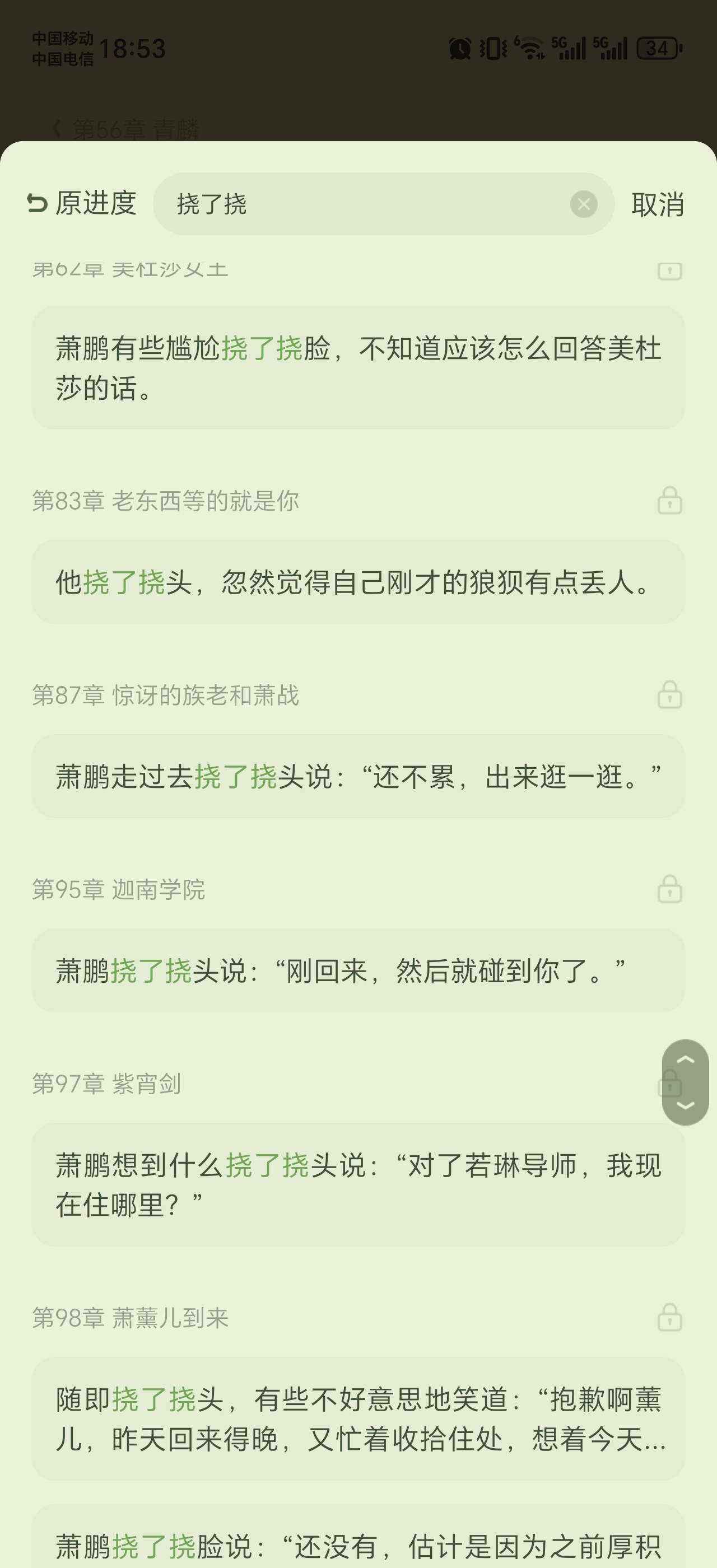Cancel the search with 取消
The image size is (717, 1568).
tap(658, 204)
